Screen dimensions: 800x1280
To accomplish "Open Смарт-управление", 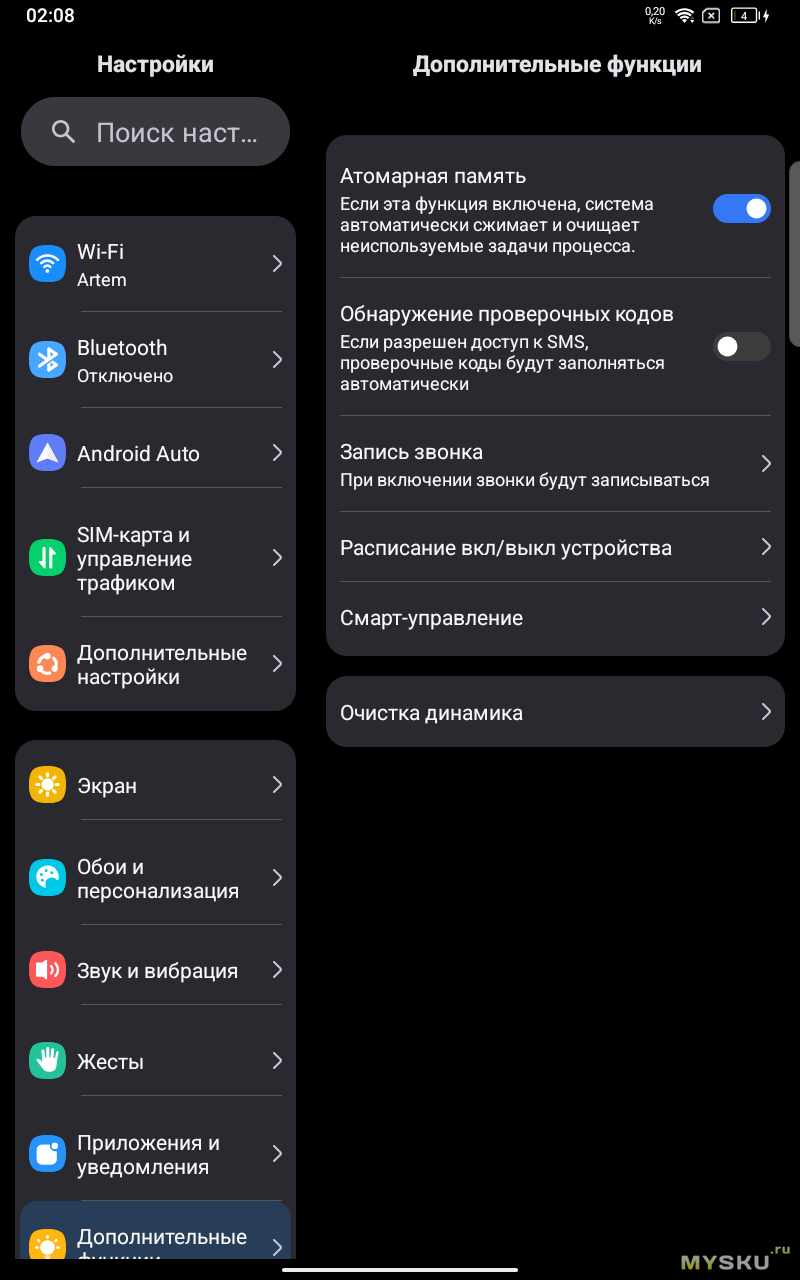I will (555, 618).
